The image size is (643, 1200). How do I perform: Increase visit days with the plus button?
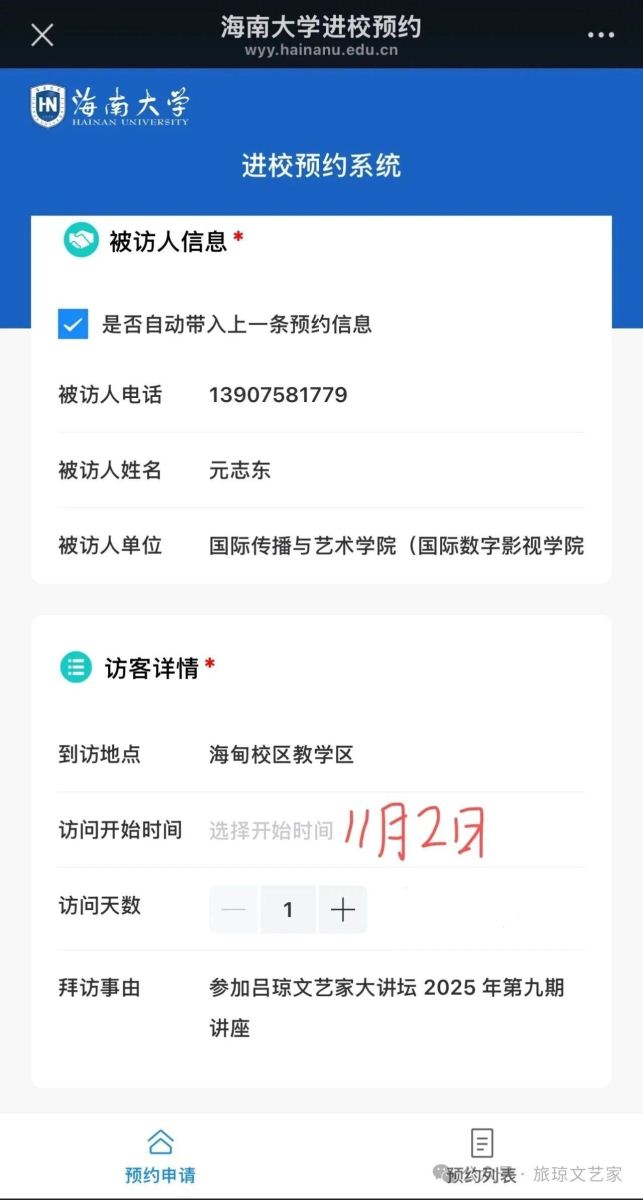pos(343,910)
